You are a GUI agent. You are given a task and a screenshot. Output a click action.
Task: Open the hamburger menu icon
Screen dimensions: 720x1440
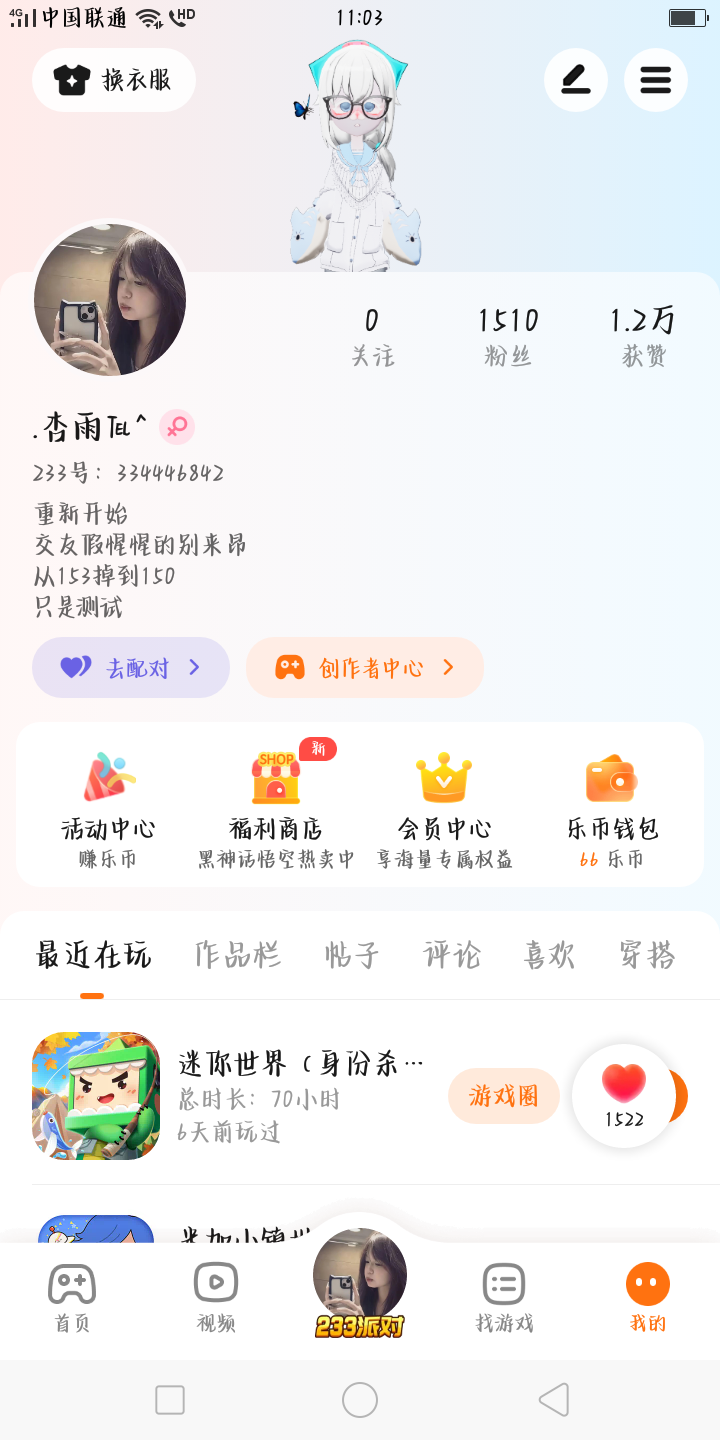coord(655,80)
